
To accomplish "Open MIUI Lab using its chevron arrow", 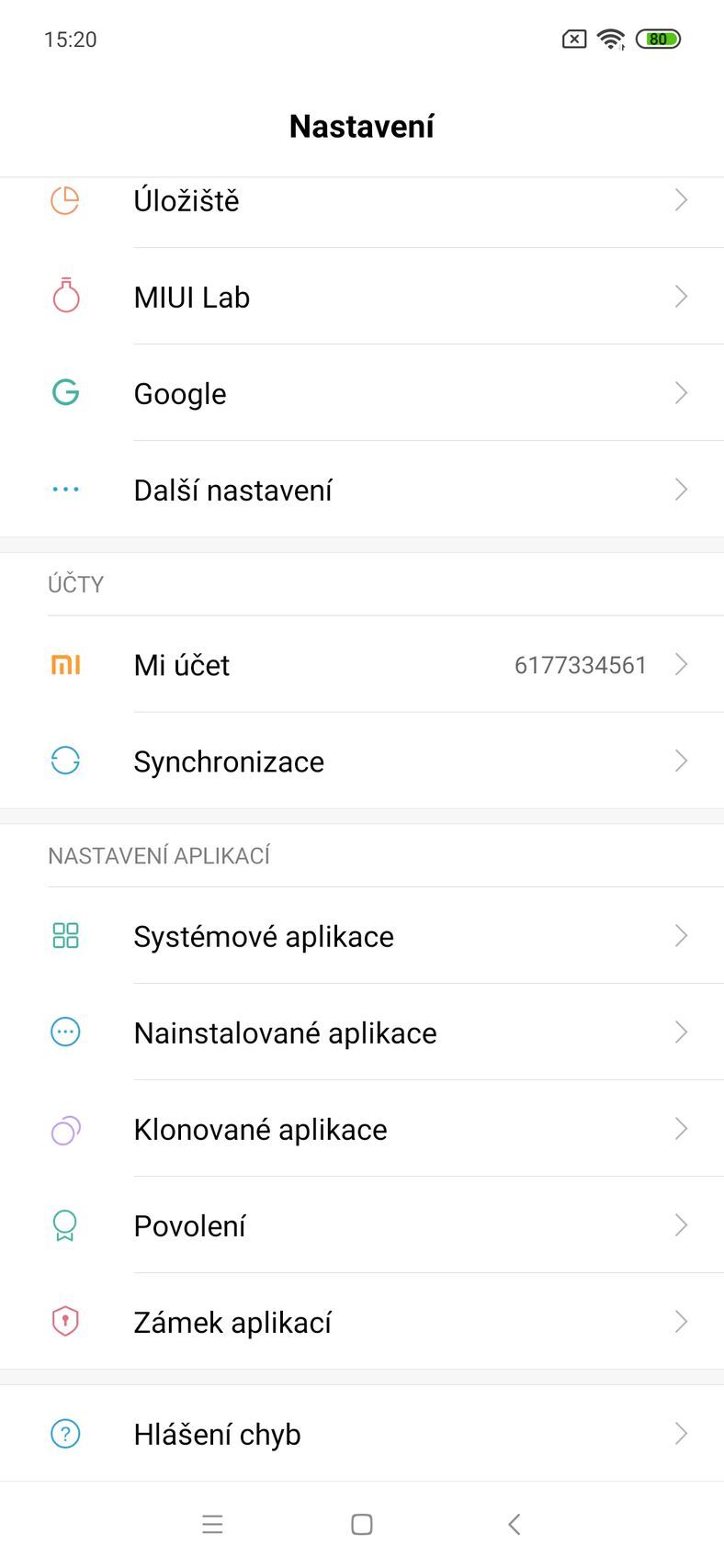I will [x=680, y=296].
